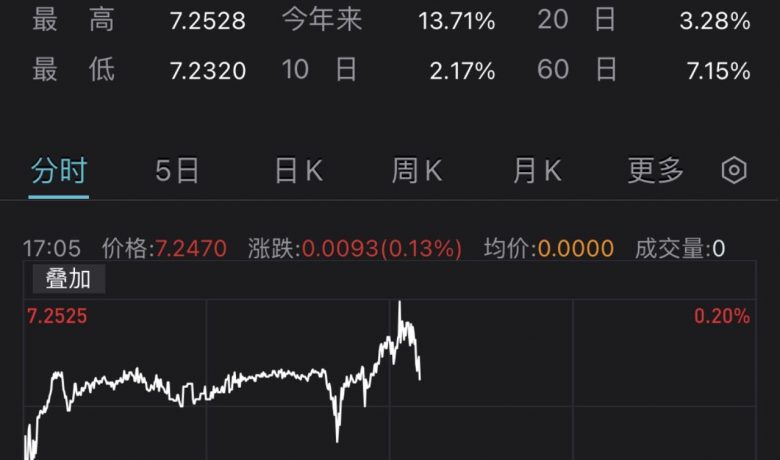The image size is (780, 460).
Task: Expand the 更多 chart options
Action: coord(656,171)
